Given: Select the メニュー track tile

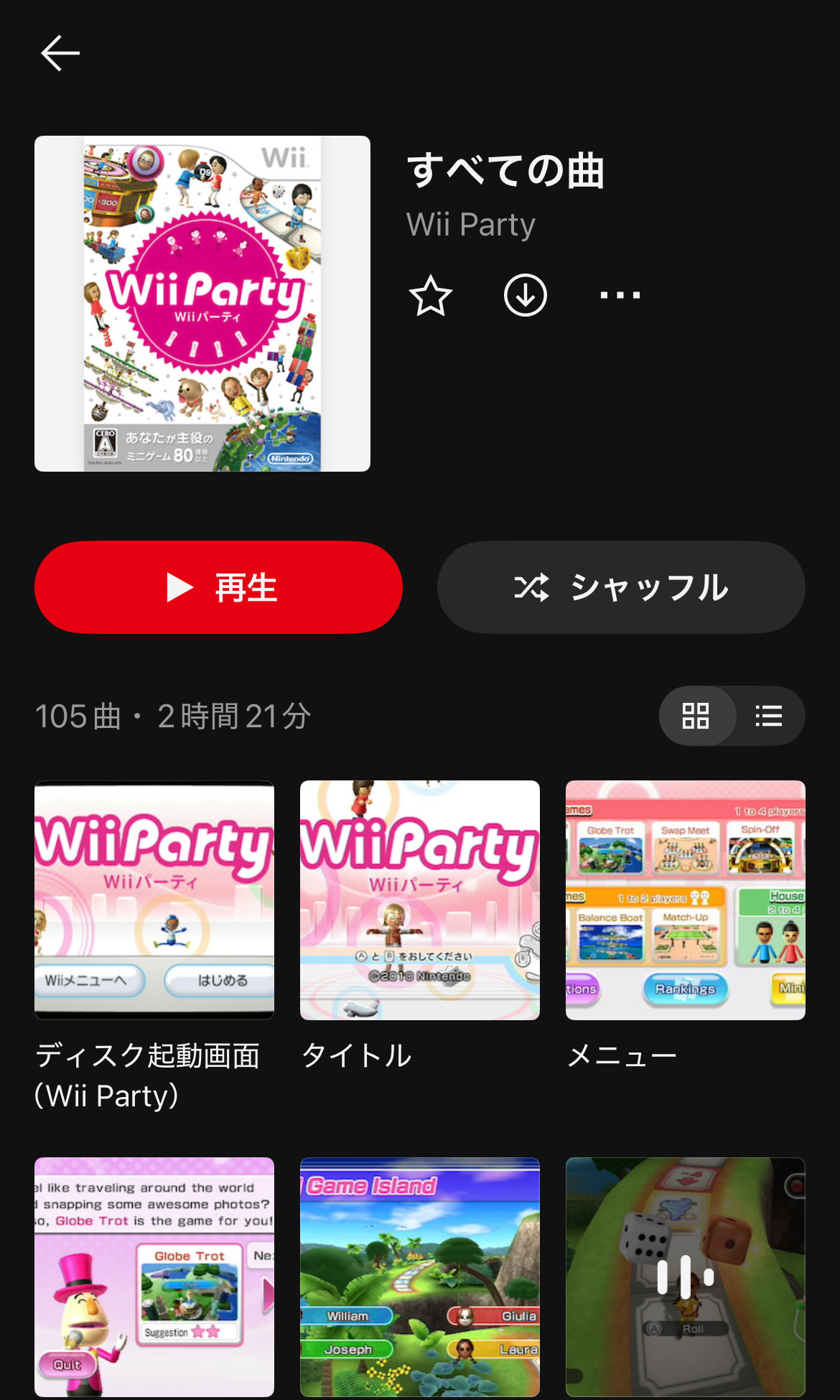Looking at the screenshot, I should pyautogui.click(x=686, y=900).
